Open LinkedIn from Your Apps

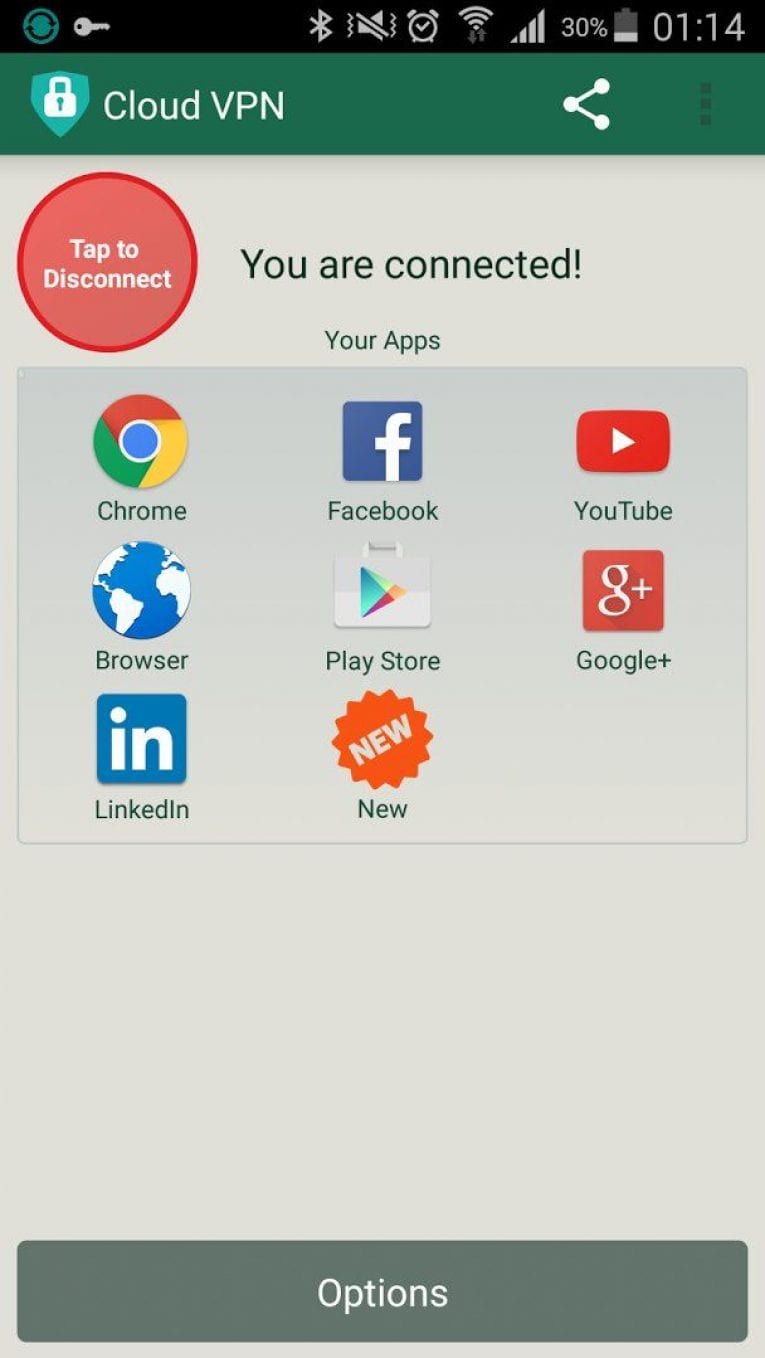click(x=141, y=757)
